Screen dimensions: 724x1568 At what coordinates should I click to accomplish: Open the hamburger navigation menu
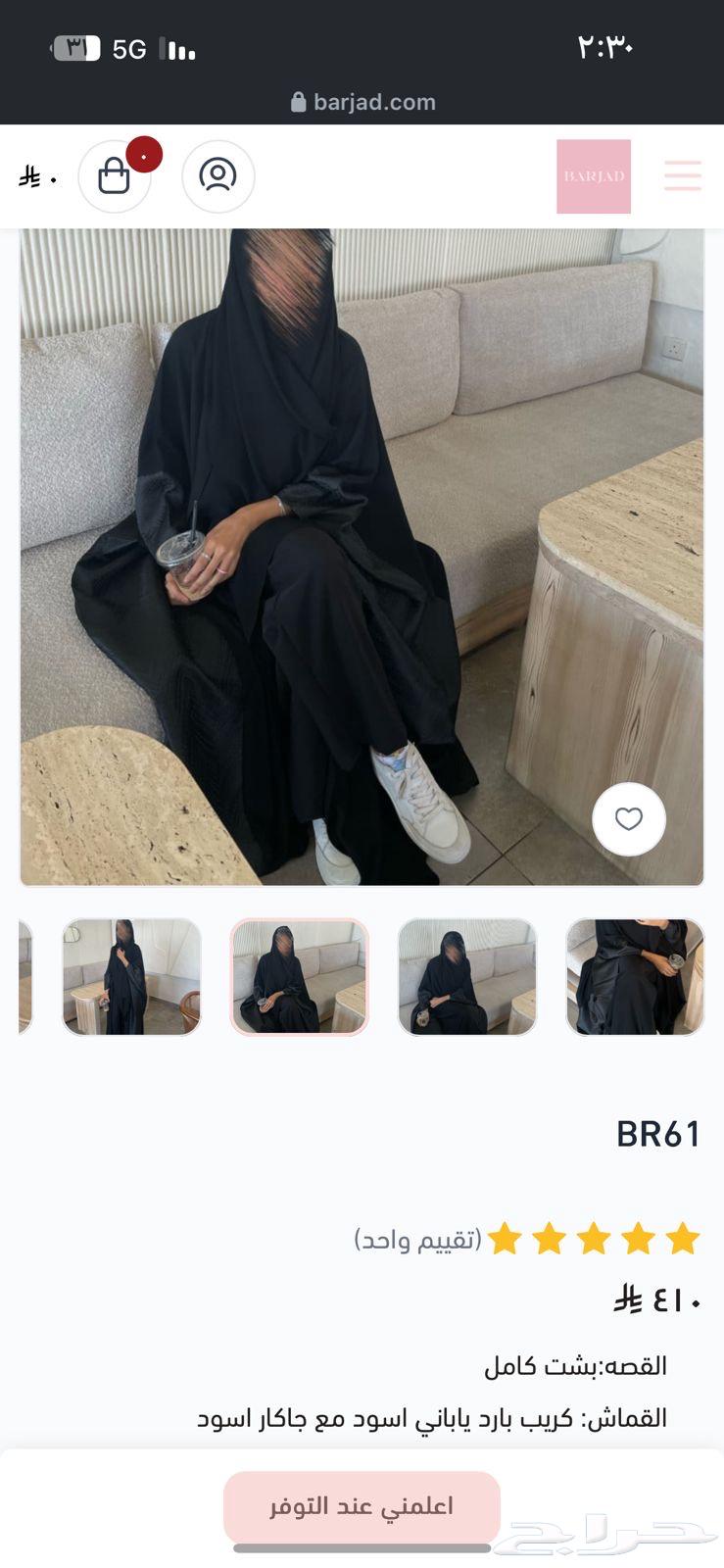[x=682, y=176]
